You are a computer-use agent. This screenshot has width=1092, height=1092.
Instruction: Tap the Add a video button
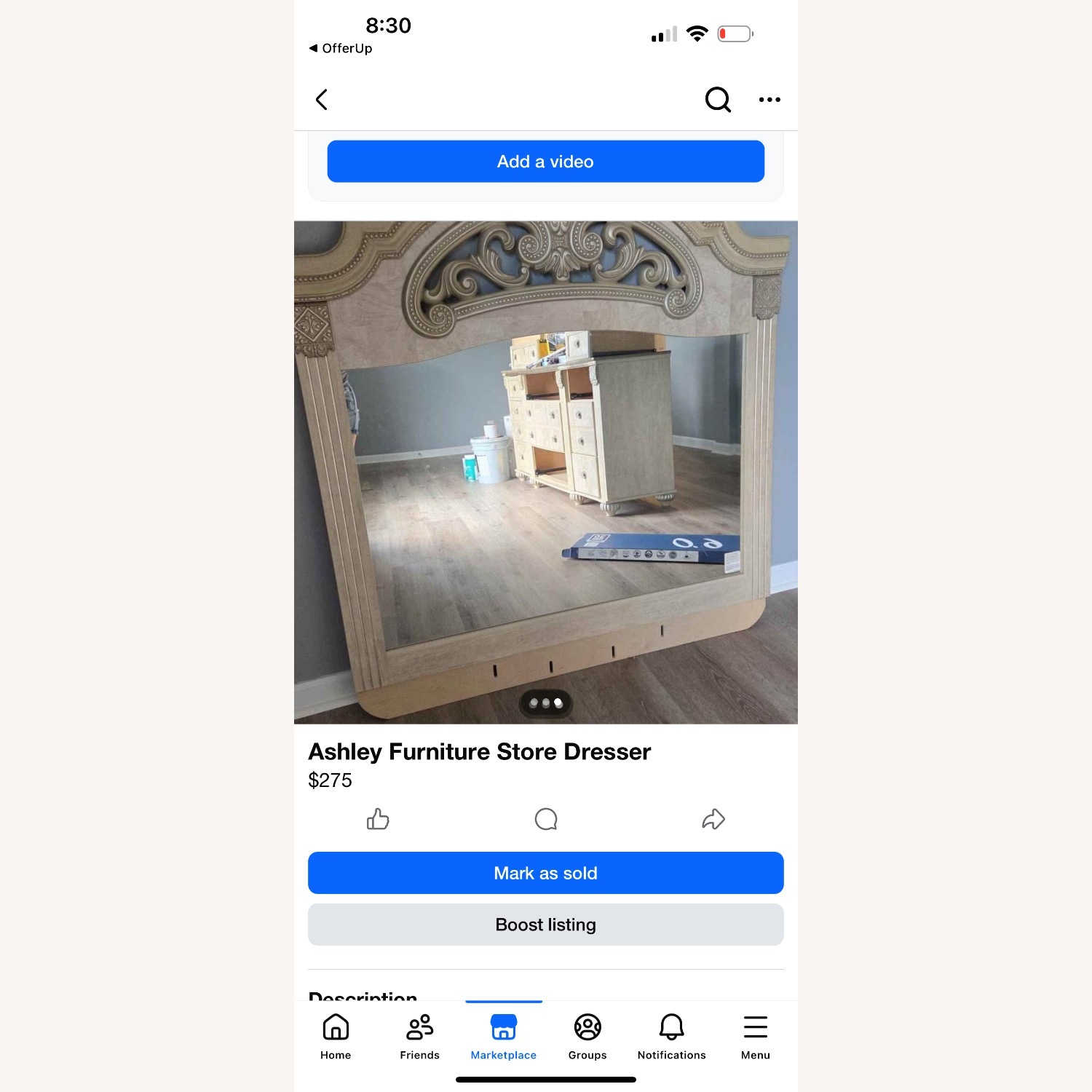pyautogui.click(x=545, y=162)
